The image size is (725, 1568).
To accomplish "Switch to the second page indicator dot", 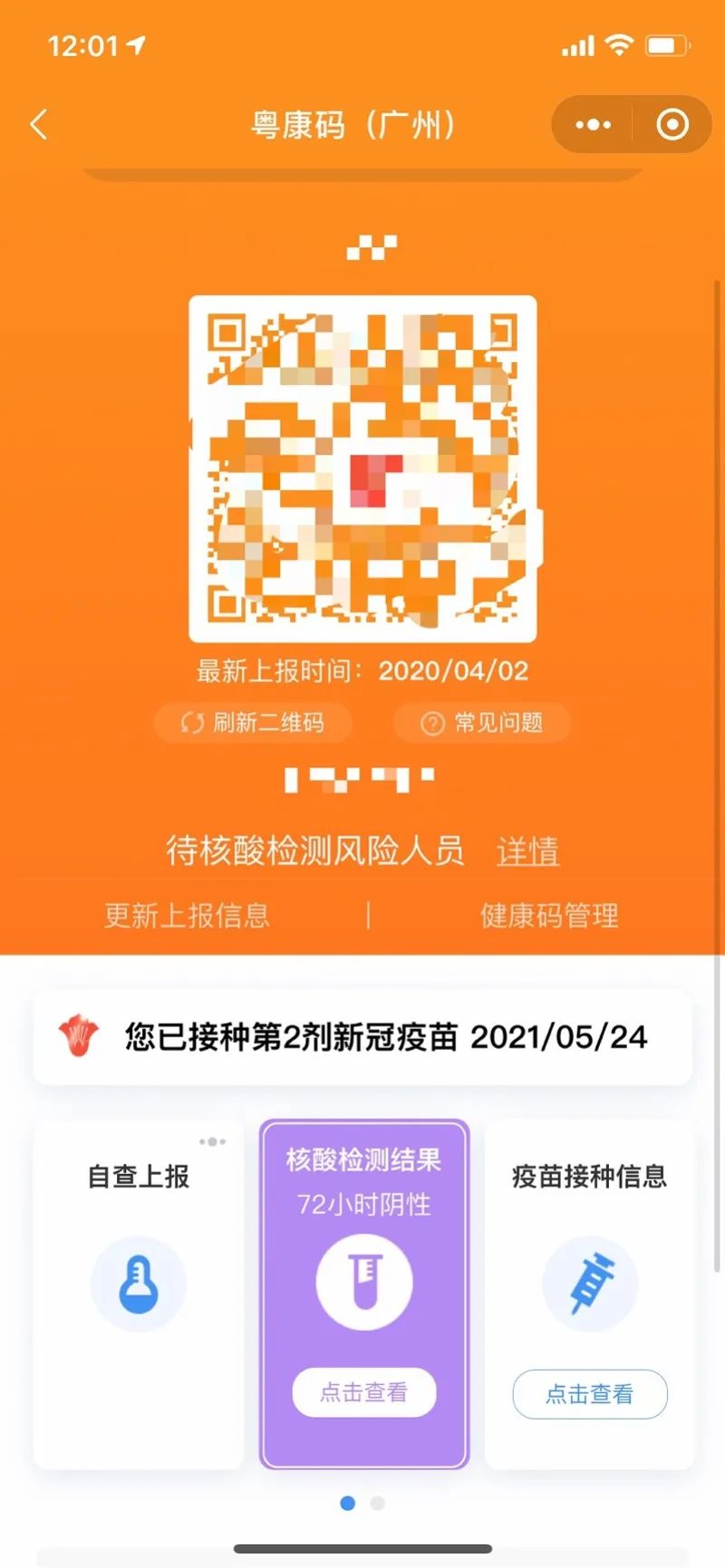I will coord(378,1504).
